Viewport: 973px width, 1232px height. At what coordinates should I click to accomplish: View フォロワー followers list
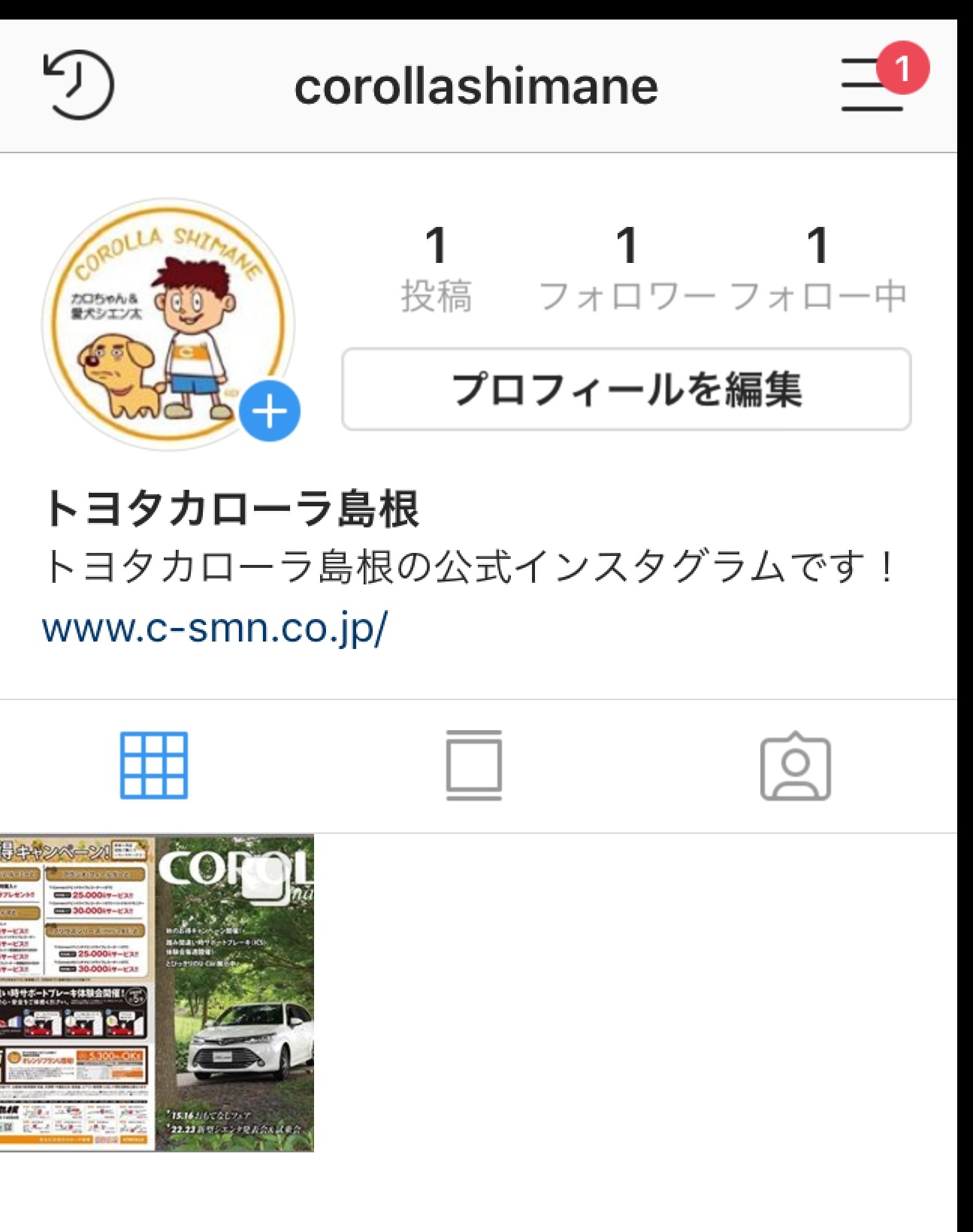[627, 270]
